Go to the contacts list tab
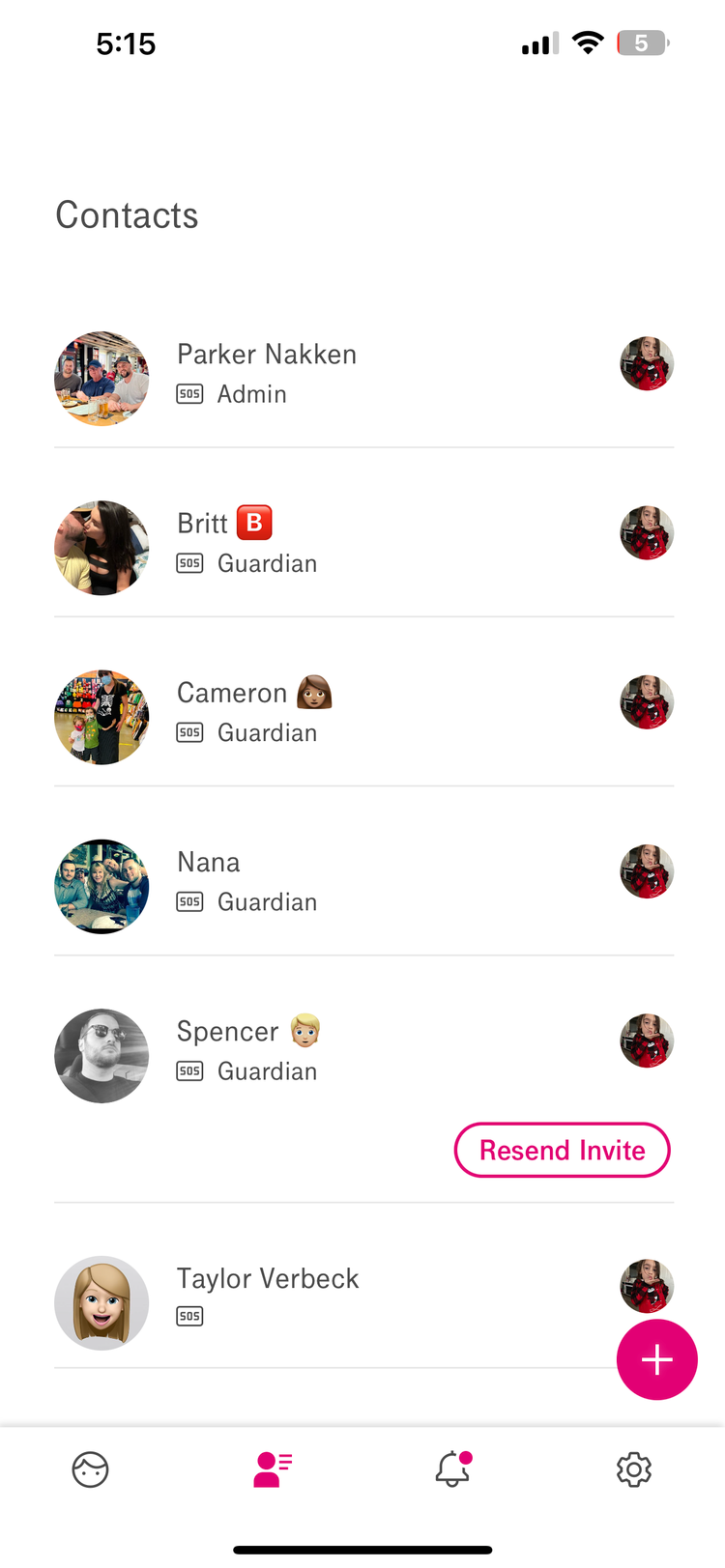Image resolution: width=725 pixels, height=1568 pixels. (272, 1469)
